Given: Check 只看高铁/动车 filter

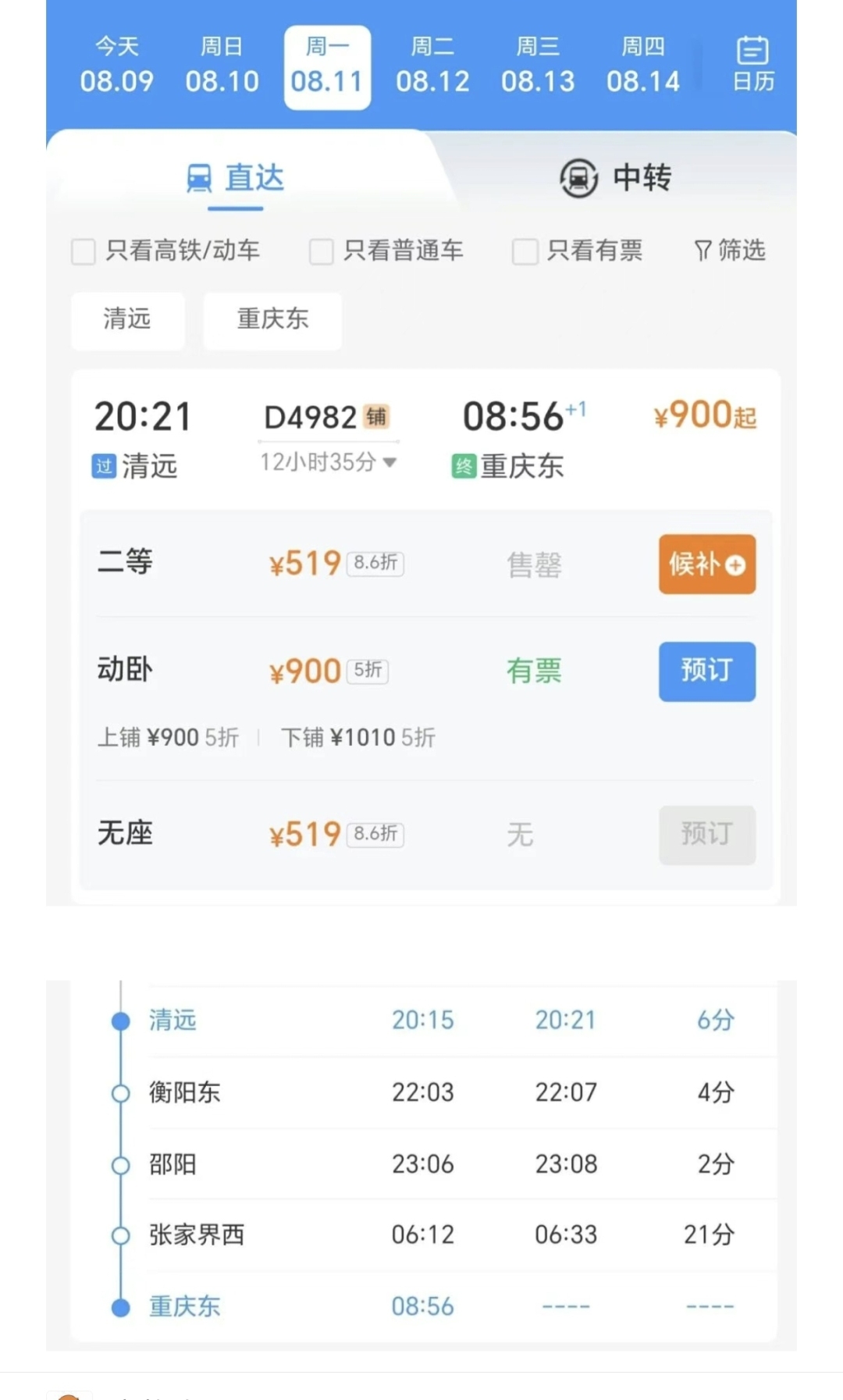Looking at the screenshot, I should click(84, 251).
